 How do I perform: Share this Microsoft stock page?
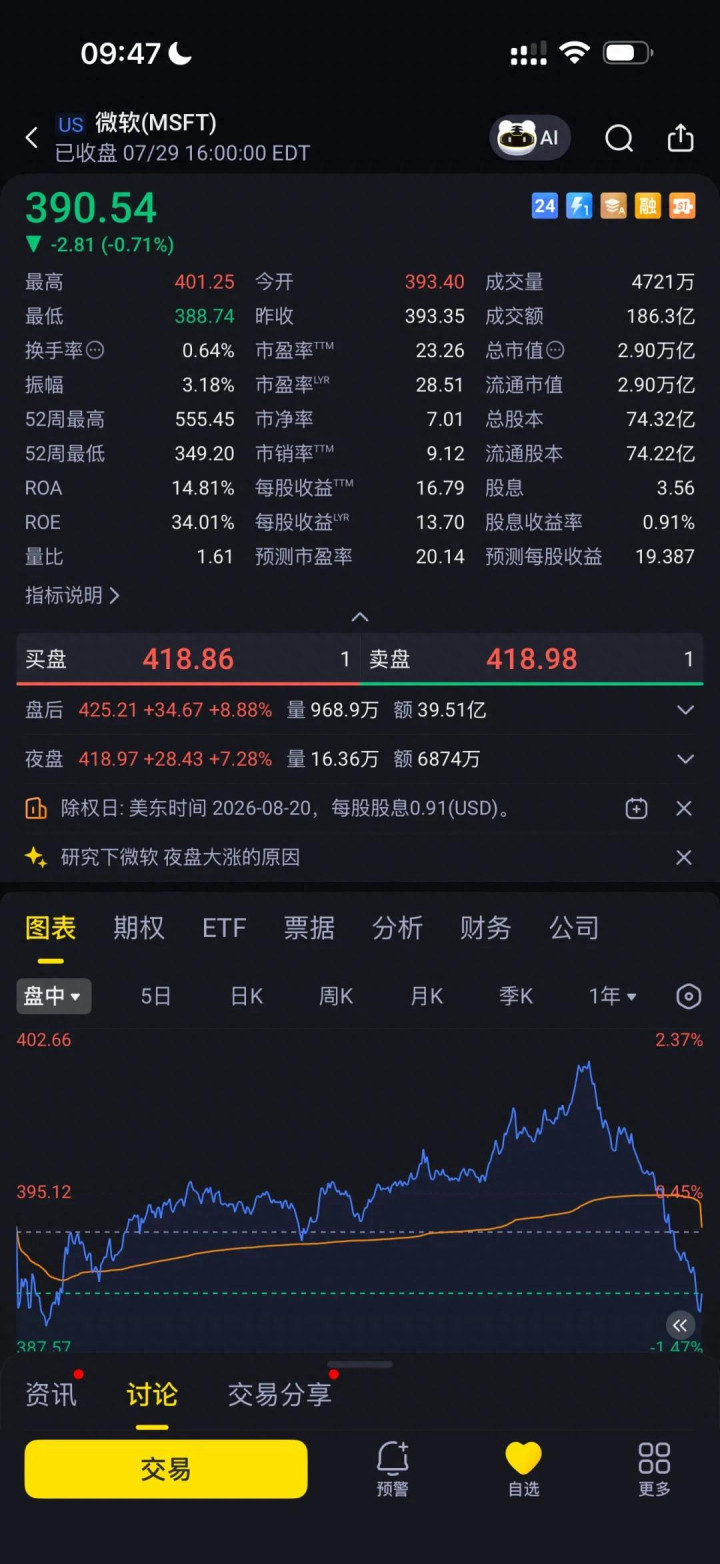coord(680,138)
